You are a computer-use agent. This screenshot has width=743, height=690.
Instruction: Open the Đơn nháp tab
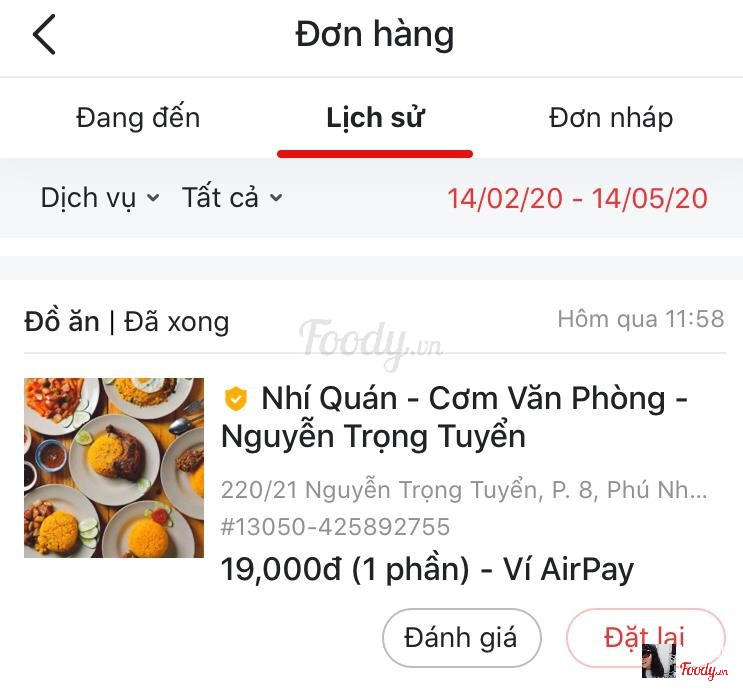pos(610,118)
